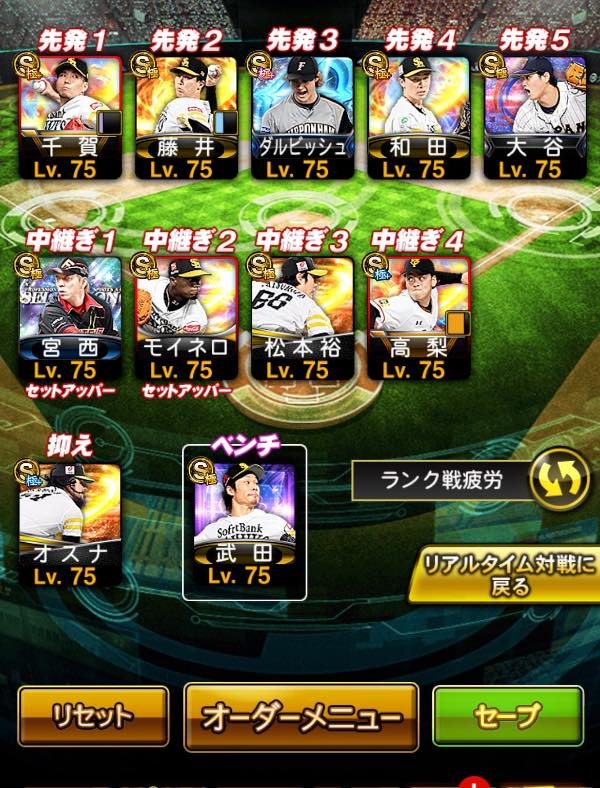Image resolution: width=600 pixels, height=788 pixels.
Task: Open the オーダーメニュー
Action: (x=301, y=716)
